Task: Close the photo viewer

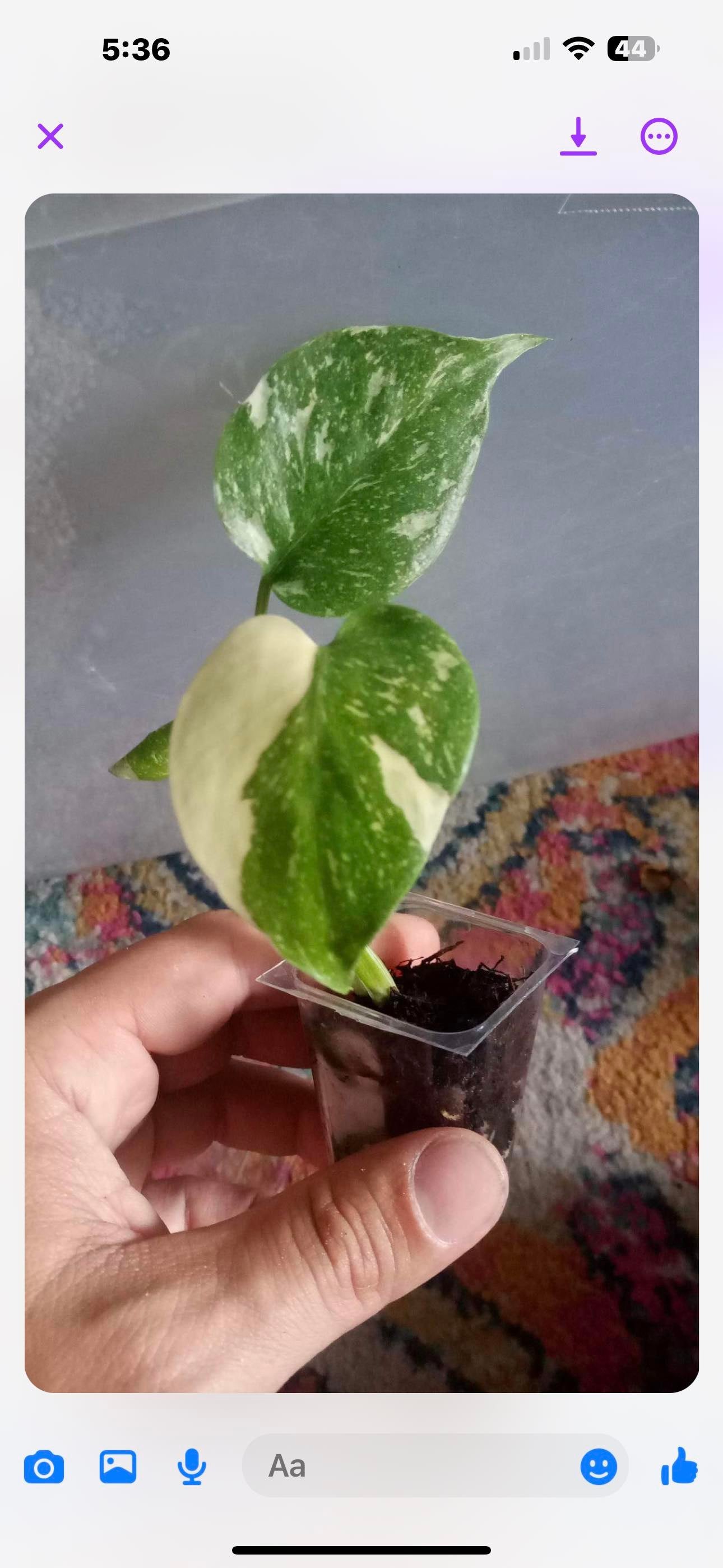Action: [50, 136]
